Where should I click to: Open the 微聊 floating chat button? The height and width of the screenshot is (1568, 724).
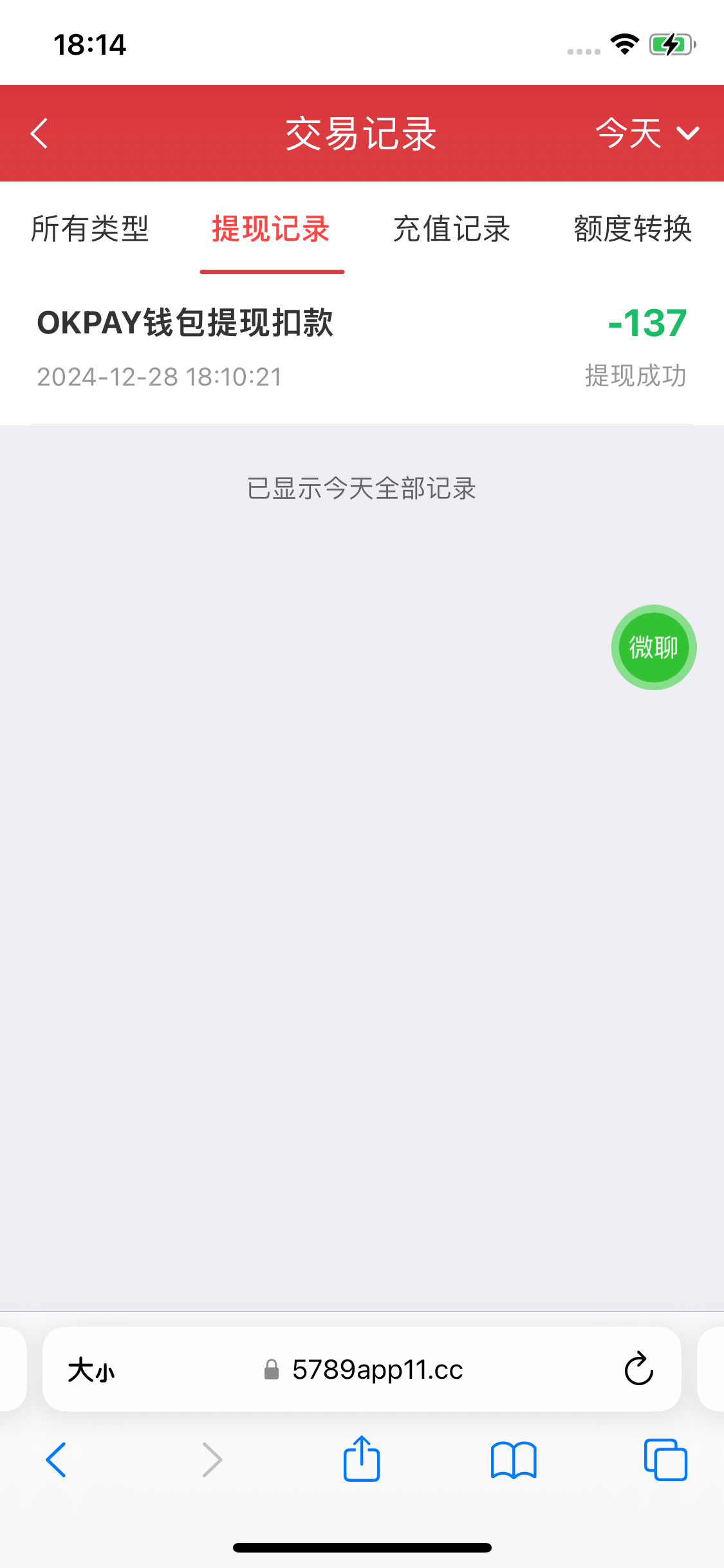(654, 648)
